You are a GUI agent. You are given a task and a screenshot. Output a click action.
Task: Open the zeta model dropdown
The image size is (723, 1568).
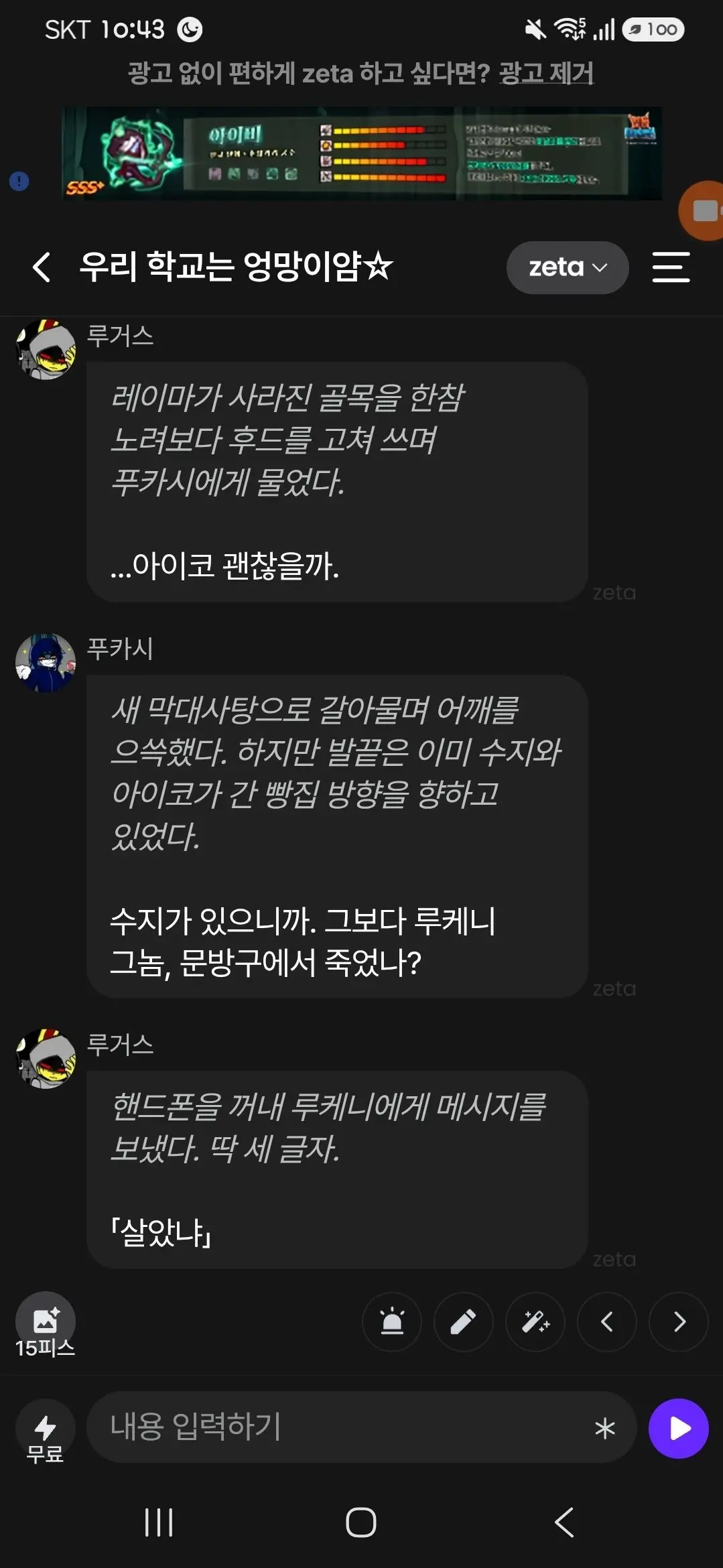pos(568,267)
